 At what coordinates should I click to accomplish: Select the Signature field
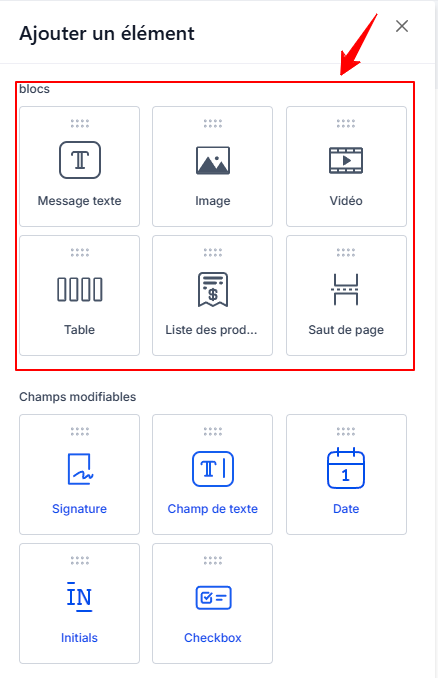(x=80, y=474)
